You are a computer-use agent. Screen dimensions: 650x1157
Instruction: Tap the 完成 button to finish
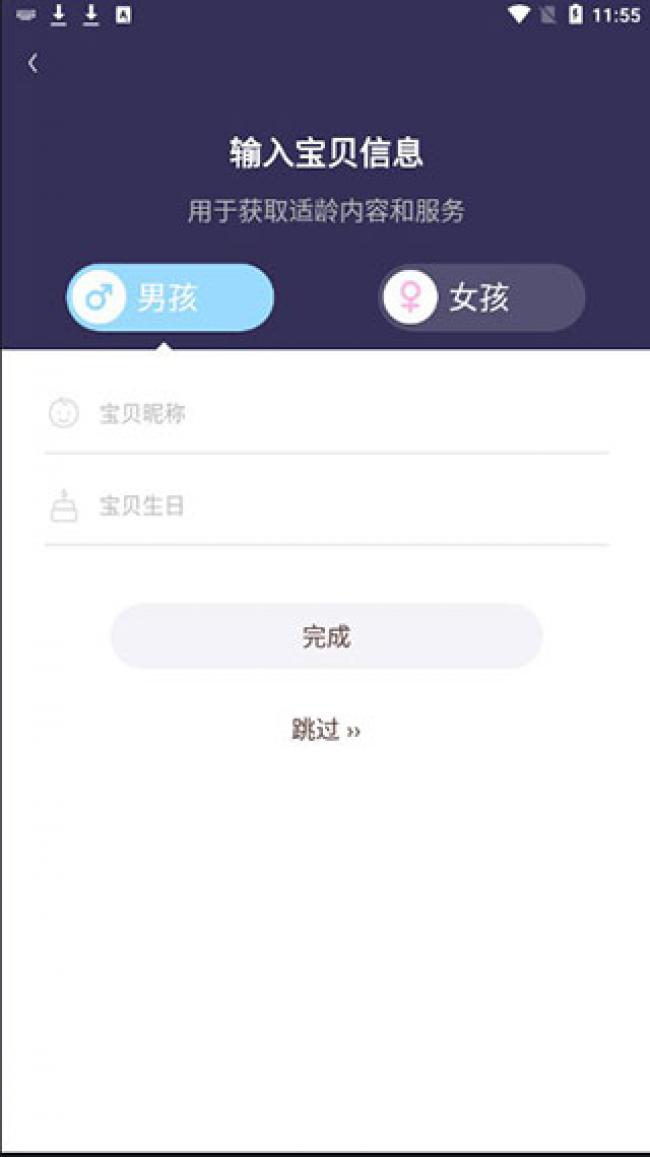[x=326, y=636]
